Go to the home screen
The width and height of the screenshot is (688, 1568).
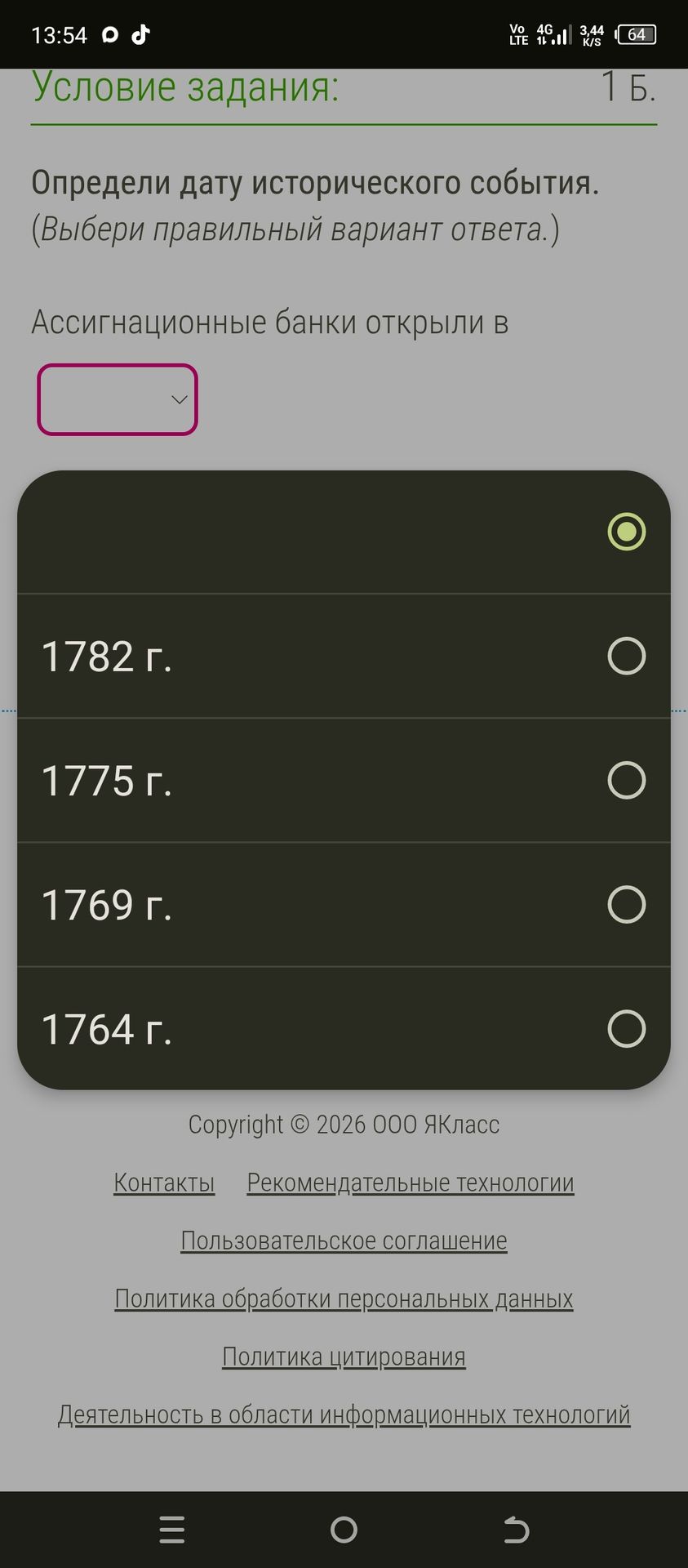(344, 1530)
